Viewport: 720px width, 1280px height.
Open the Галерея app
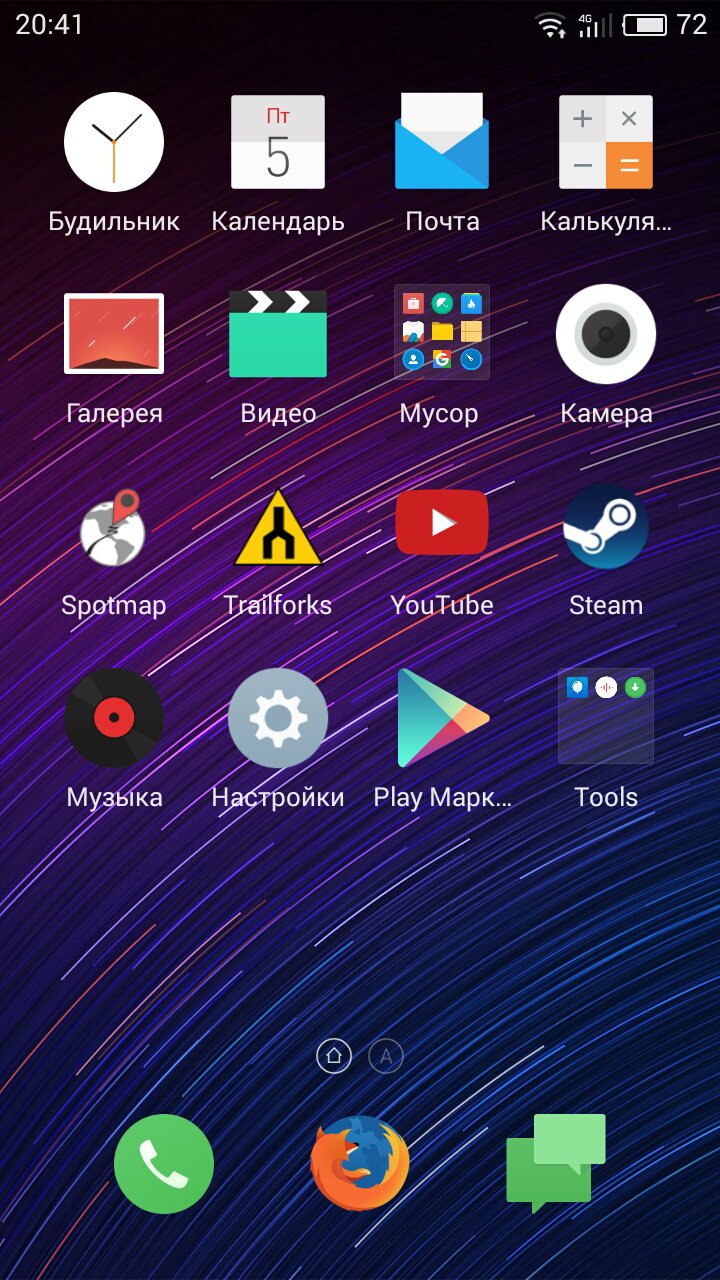[114, 334]
